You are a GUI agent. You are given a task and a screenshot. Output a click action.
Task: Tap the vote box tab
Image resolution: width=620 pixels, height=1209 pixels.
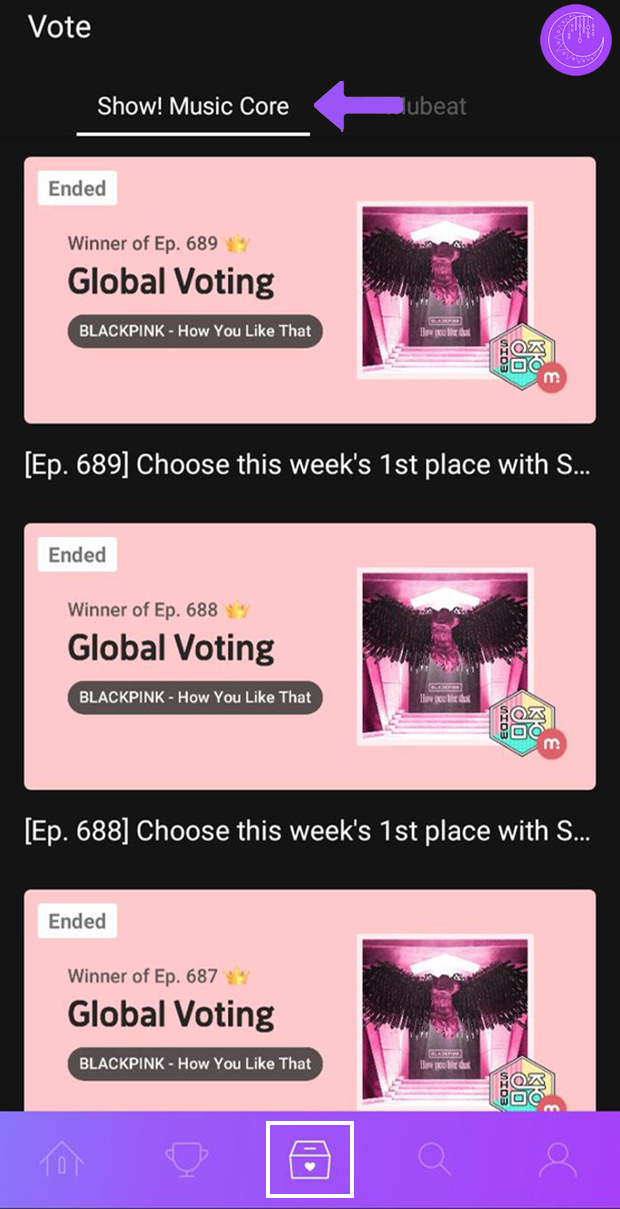point(310,1160)
